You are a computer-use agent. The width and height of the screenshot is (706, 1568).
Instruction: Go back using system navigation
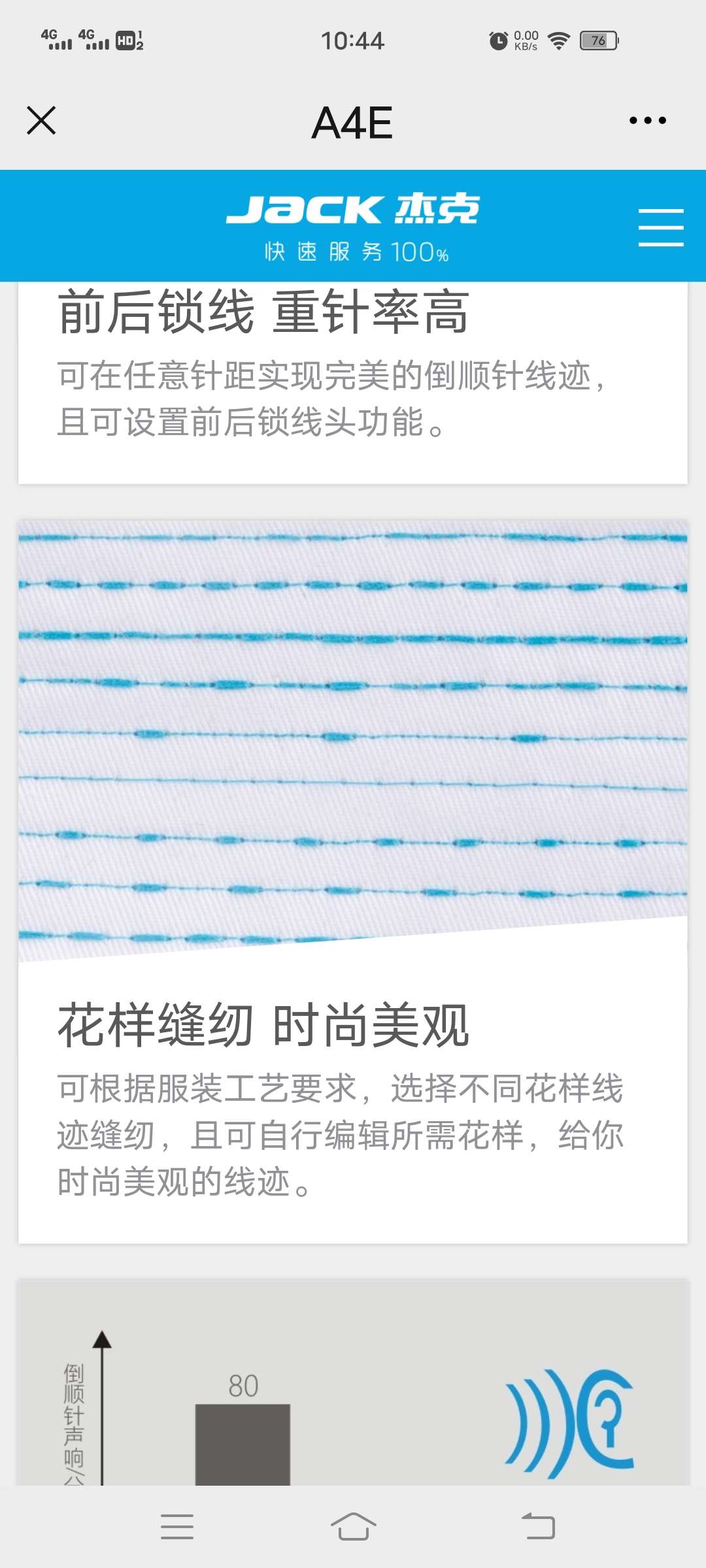point(538,1527)
